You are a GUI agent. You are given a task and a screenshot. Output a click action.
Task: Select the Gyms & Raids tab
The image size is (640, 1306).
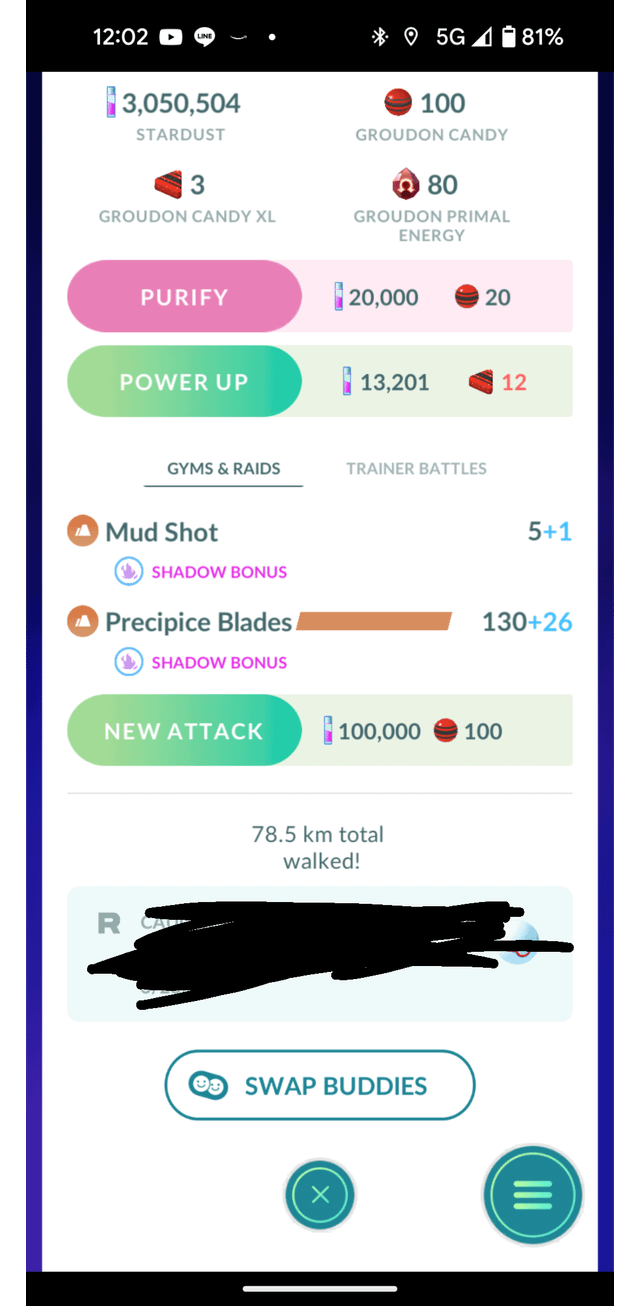223,468
